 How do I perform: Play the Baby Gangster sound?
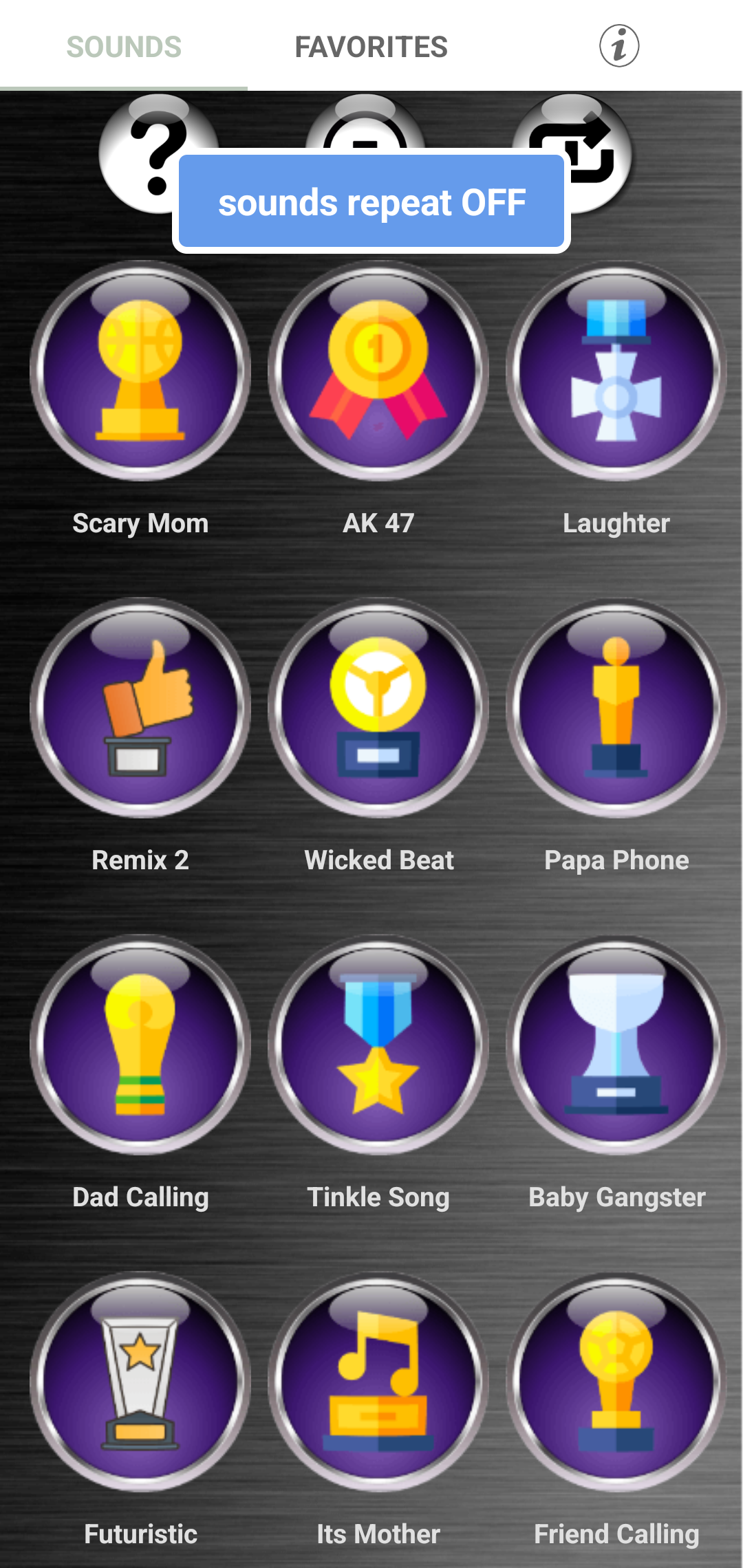(616, 1045)
